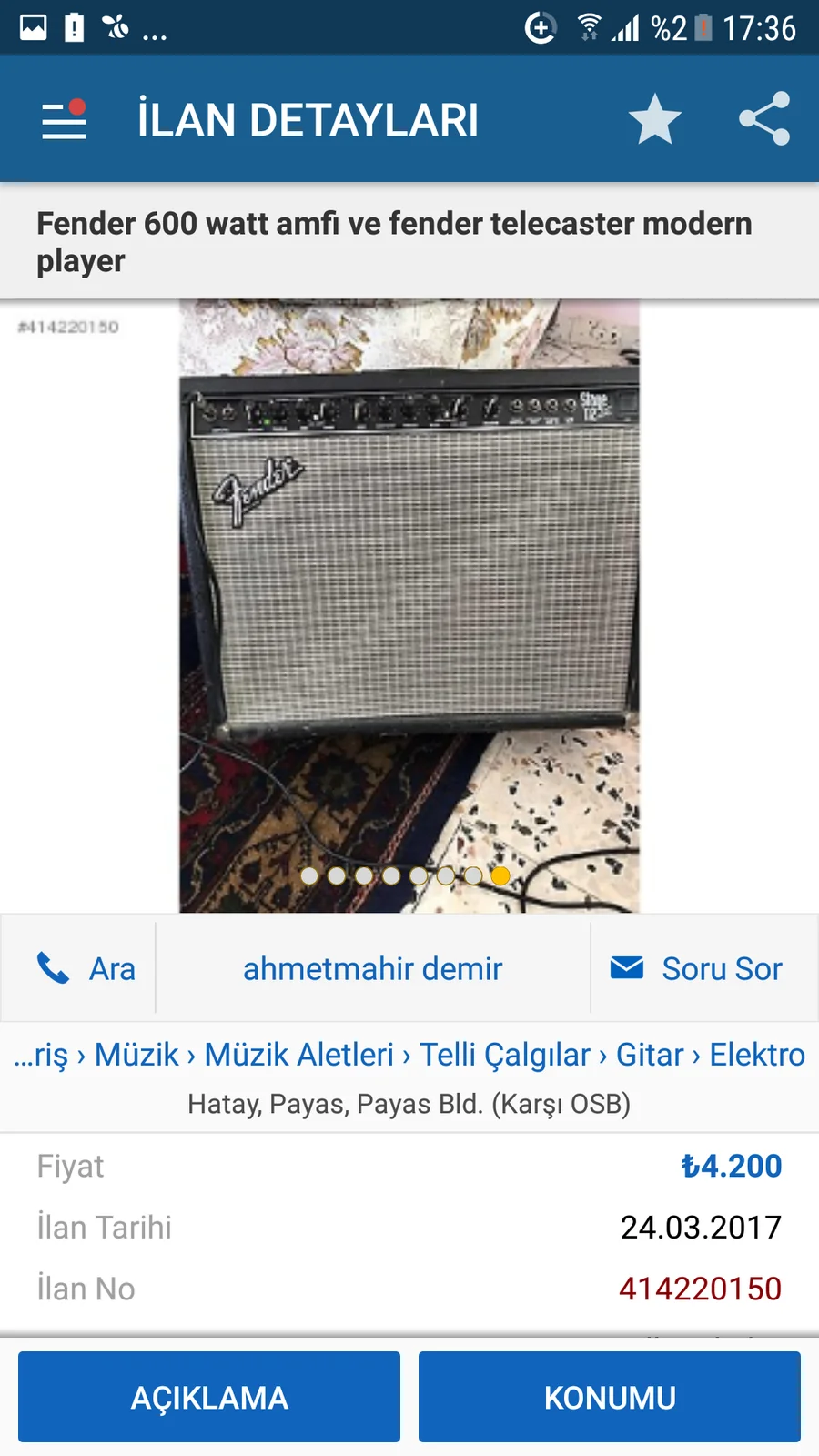Screen dimensions: 819x1456
Task: Browse the Telli Çalgılar category
Action: coord(504,1055)
